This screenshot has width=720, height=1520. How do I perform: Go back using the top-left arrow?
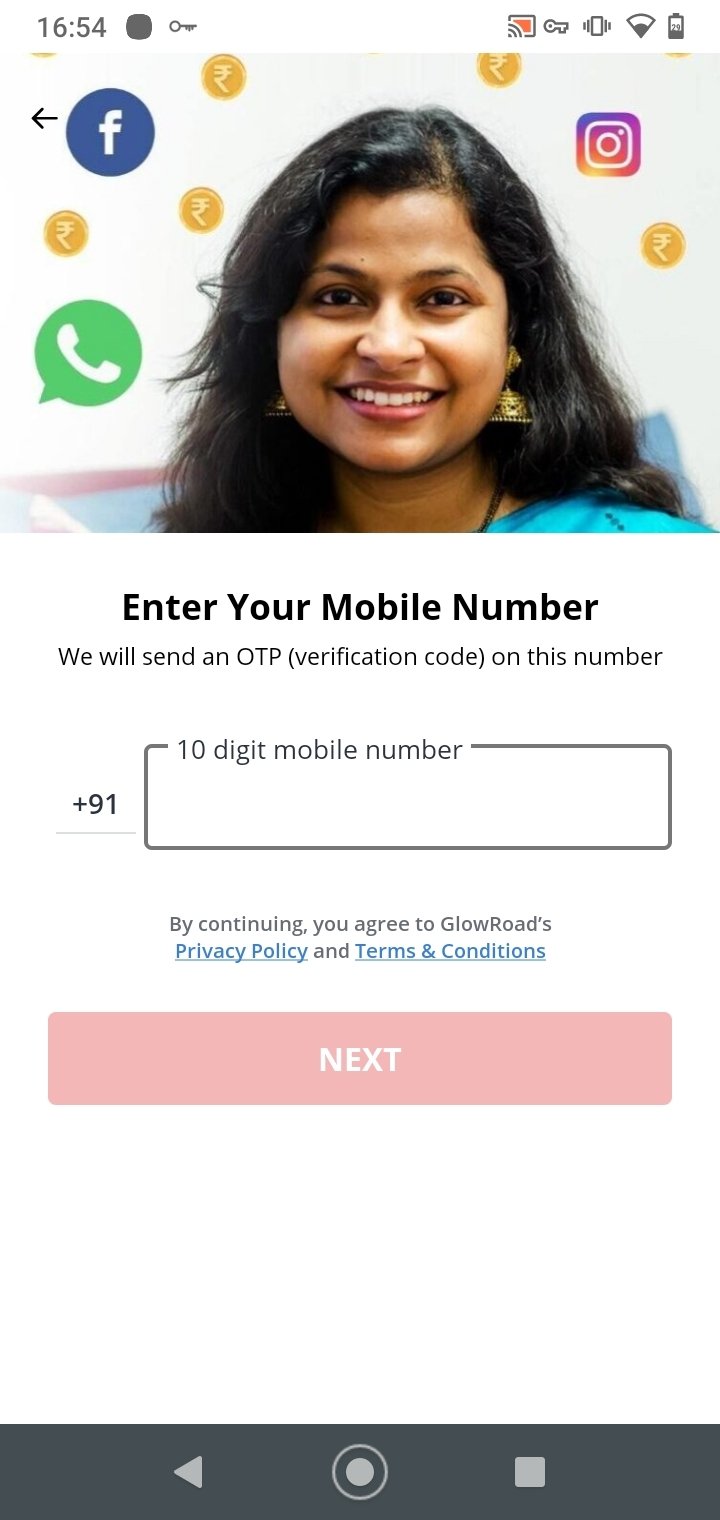44,118
